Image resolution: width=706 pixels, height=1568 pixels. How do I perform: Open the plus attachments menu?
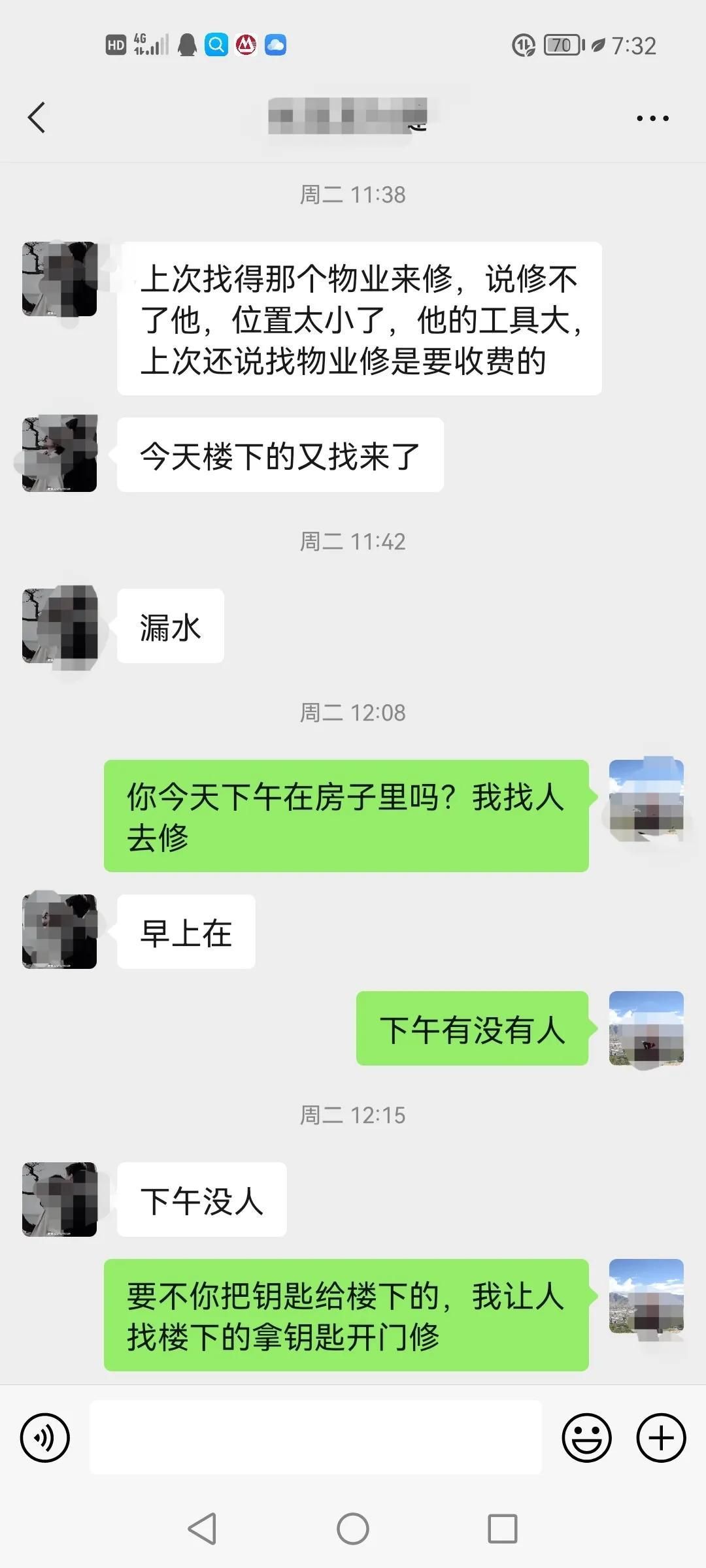coord(661,1437)
